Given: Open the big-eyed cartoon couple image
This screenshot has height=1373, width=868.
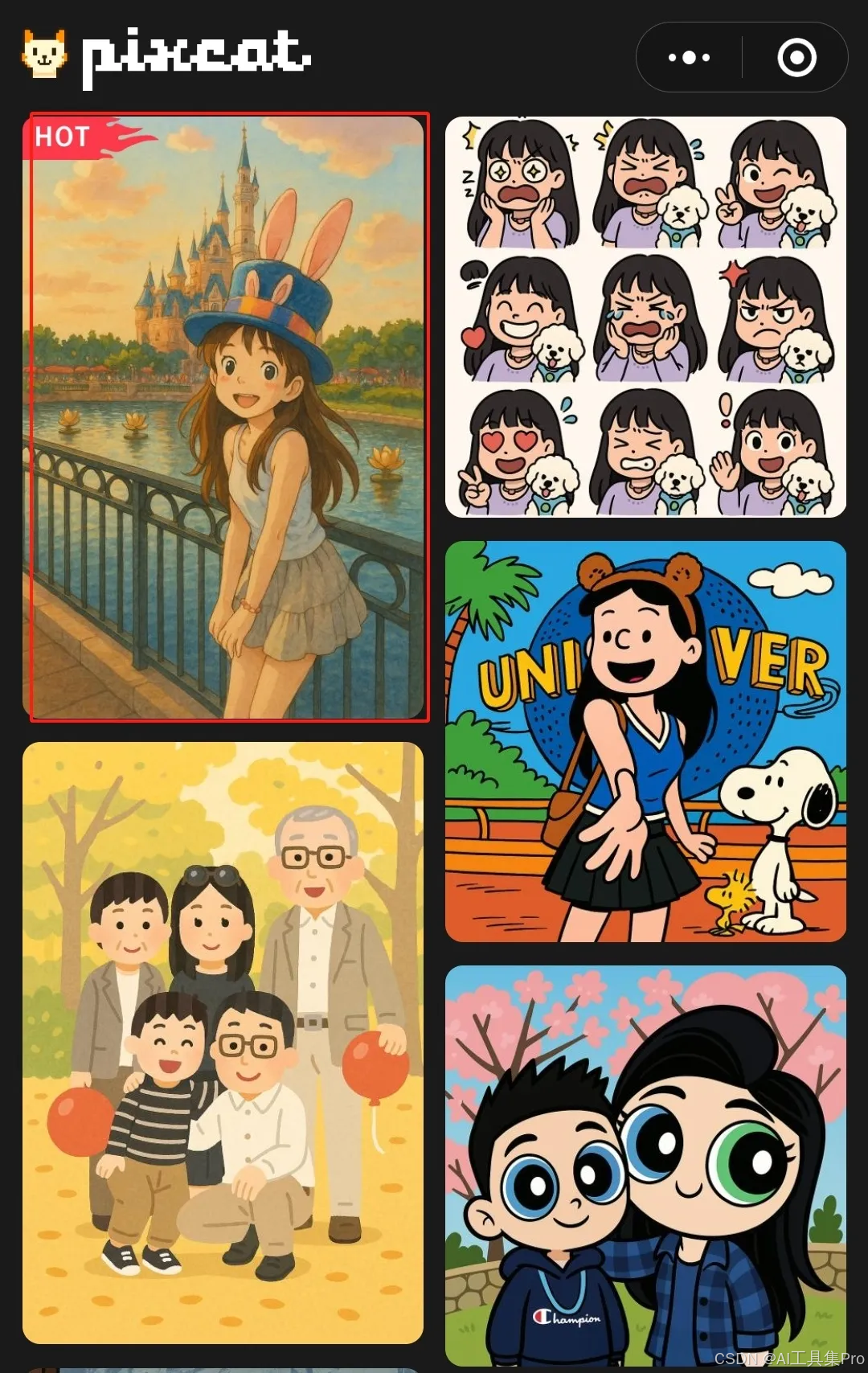Looking at the screenshot, I should (x=645, y=1166).
